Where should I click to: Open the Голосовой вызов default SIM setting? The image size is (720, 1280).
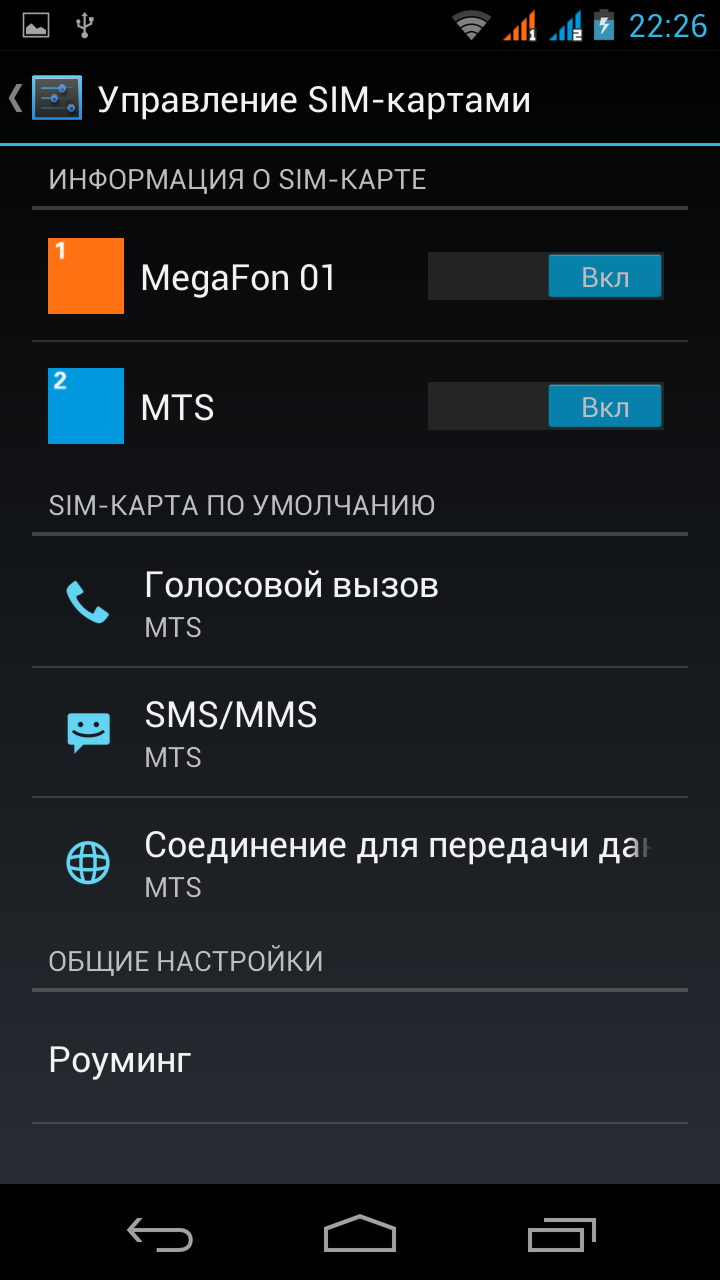(360, 602)
